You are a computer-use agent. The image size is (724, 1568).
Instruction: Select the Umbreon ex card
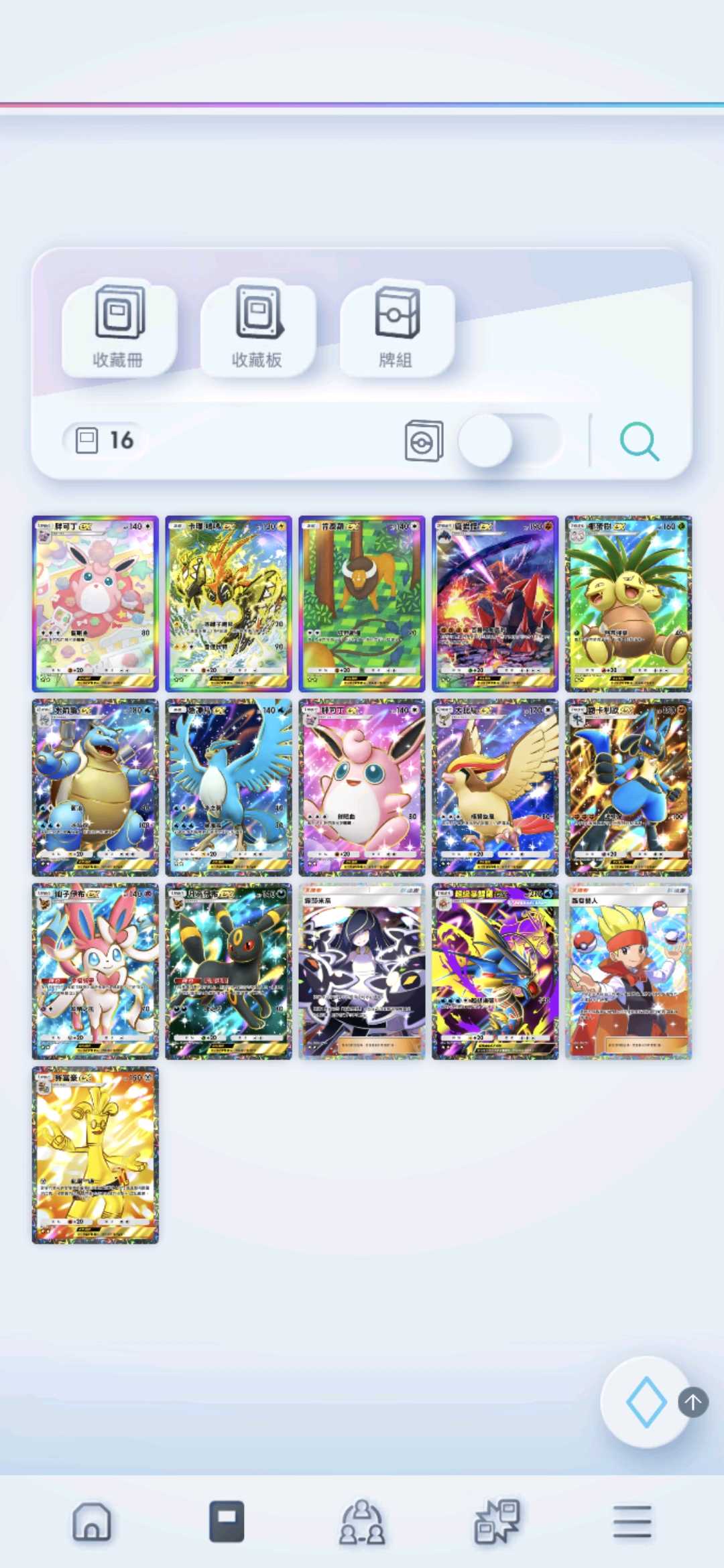click(x=229, y=971)
